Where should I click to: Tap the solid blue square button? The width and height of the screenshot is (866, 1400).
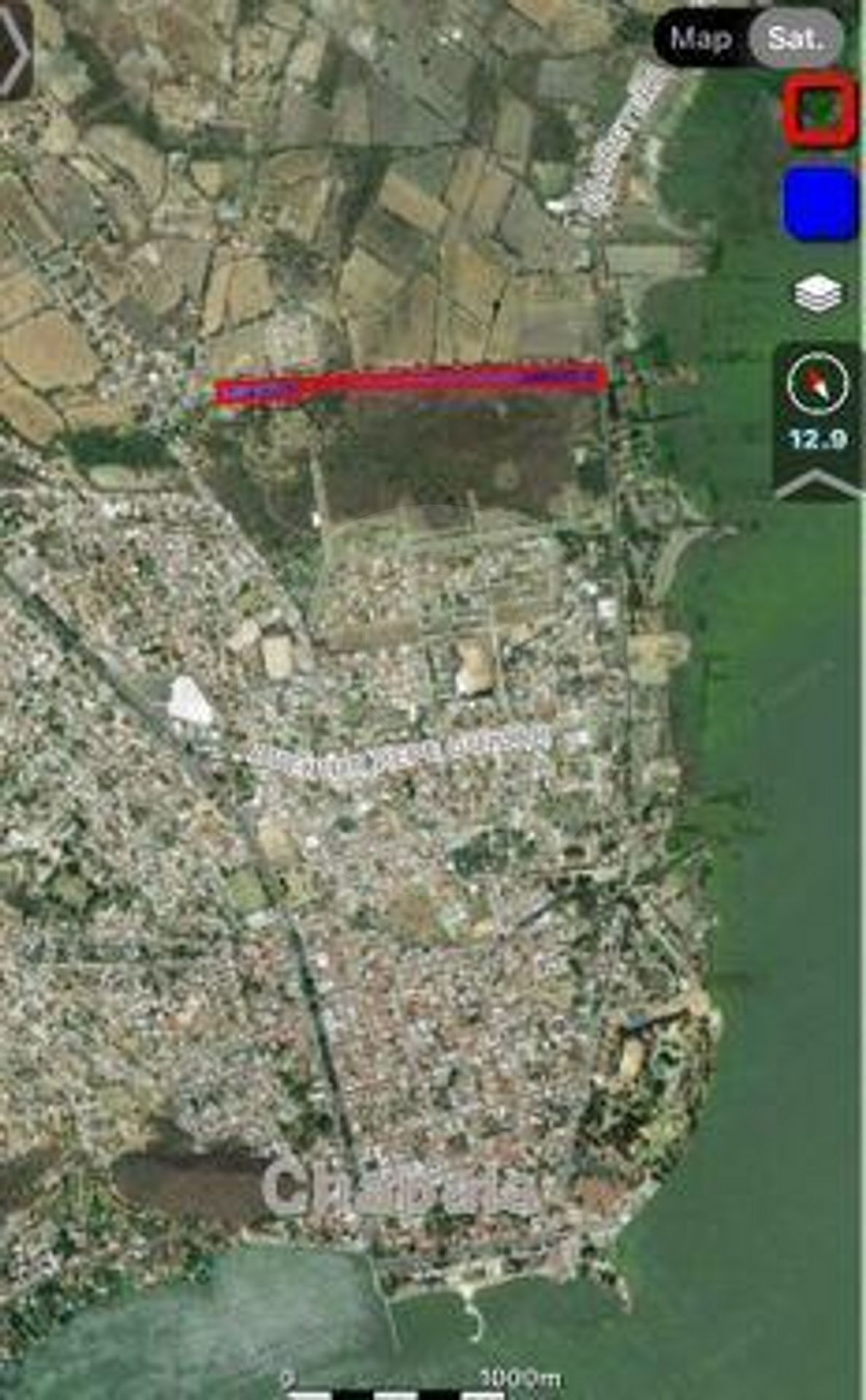[x=819, y=203]
